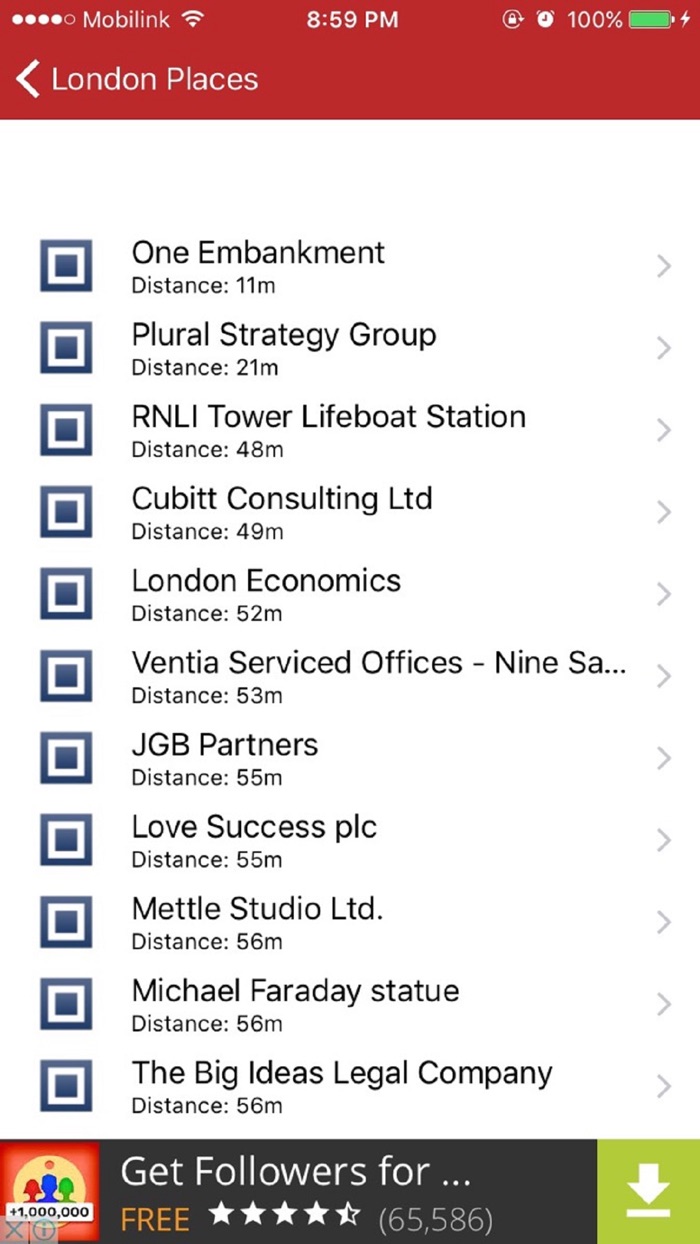
Task: Select RNLI Tower Lifeboat Station
Action: coord(350,430)
